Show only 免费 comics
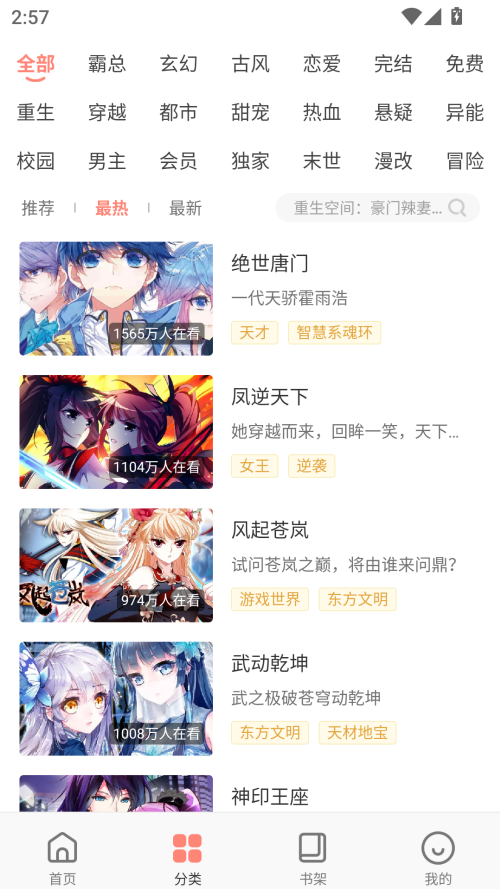 (464, 64)
